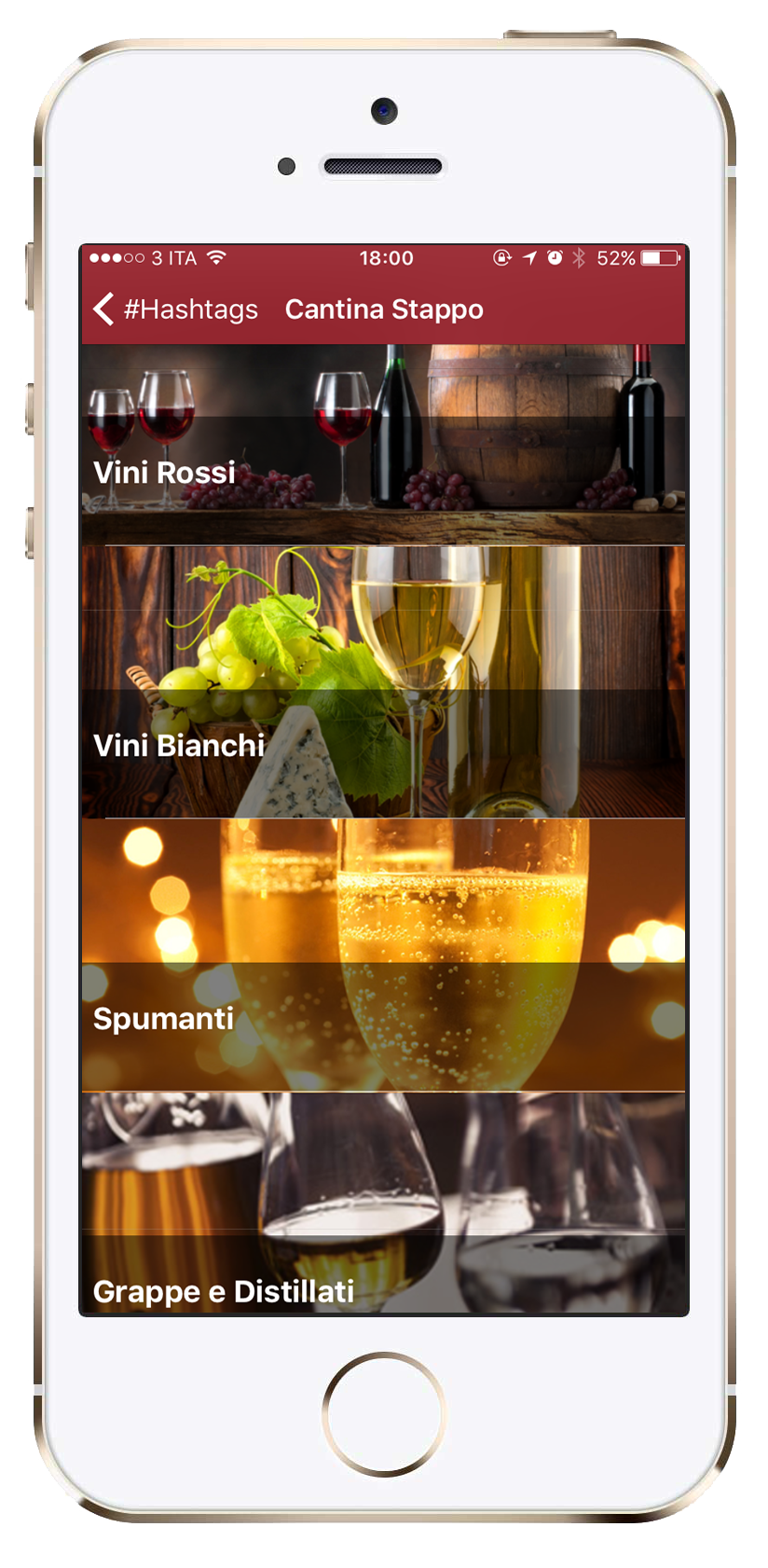This screenshot has width=768, height=1568.
Task: Select the Vini Bianchi tile
Action: coord(383,682)
